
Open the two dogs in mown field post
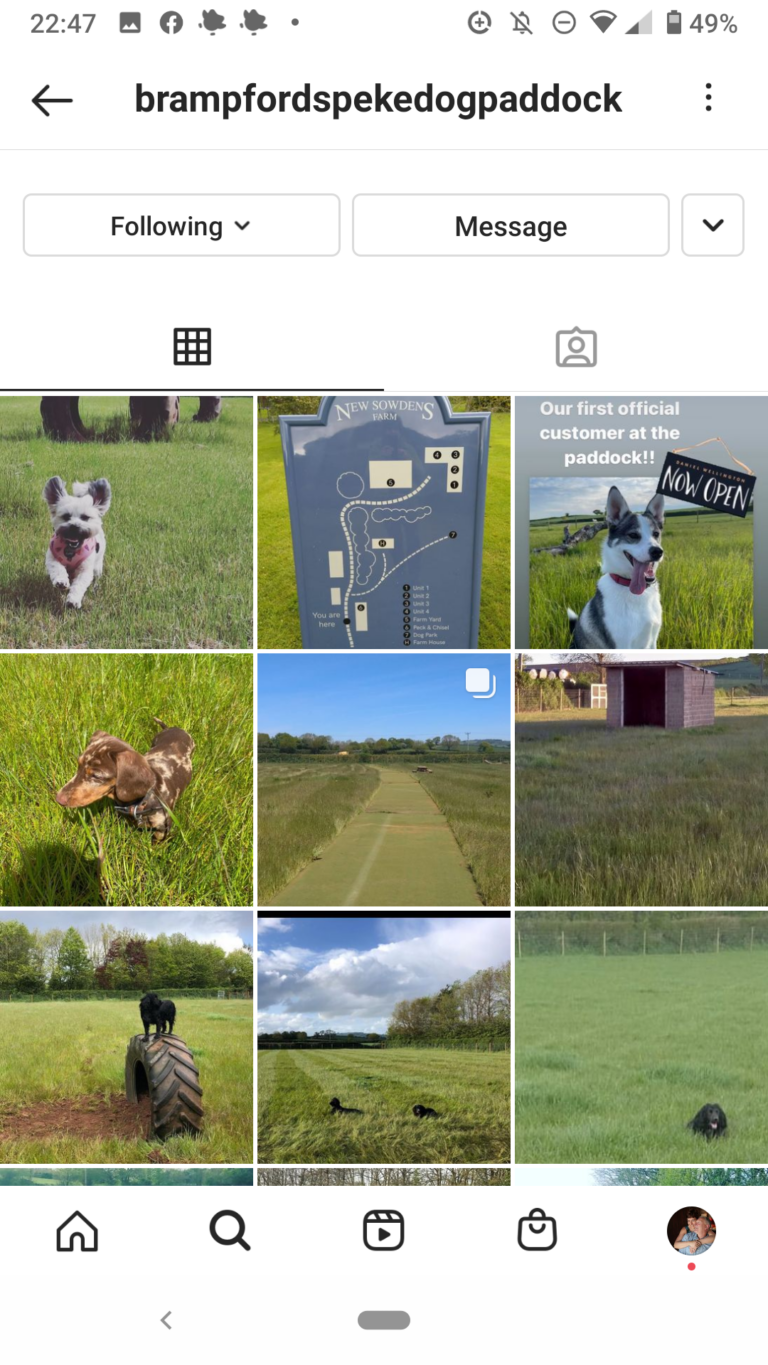pyautogui.click(x=384, y=1037)
